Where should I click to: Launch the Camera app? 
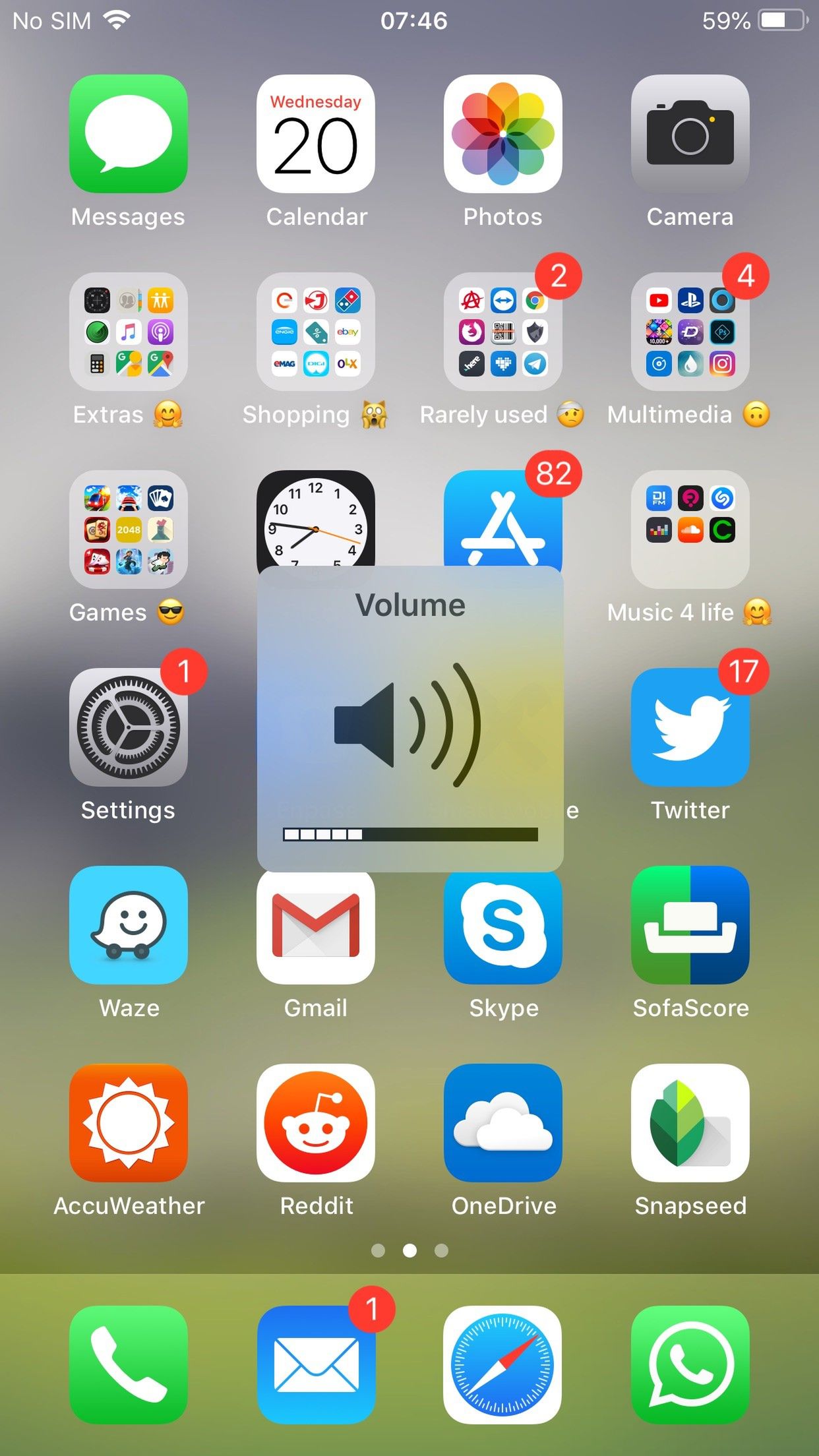[690, 134]
